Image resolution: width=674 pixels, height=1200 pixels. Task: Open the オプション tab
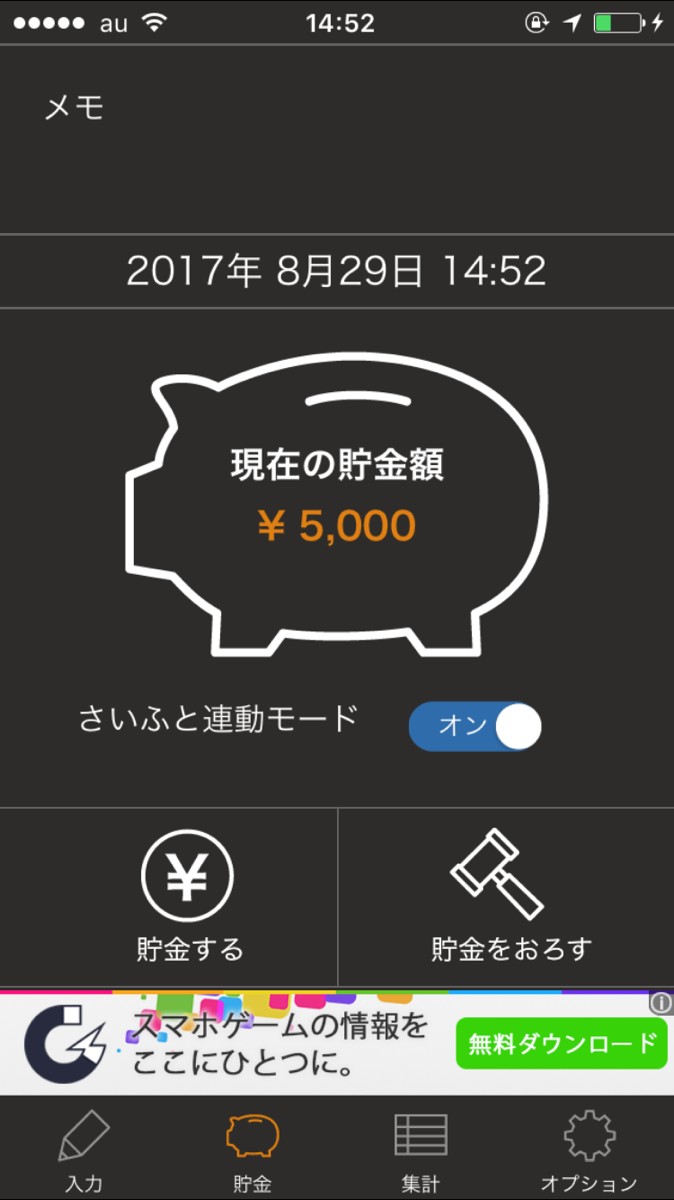pyautogui.click(x=589, y=1150)
